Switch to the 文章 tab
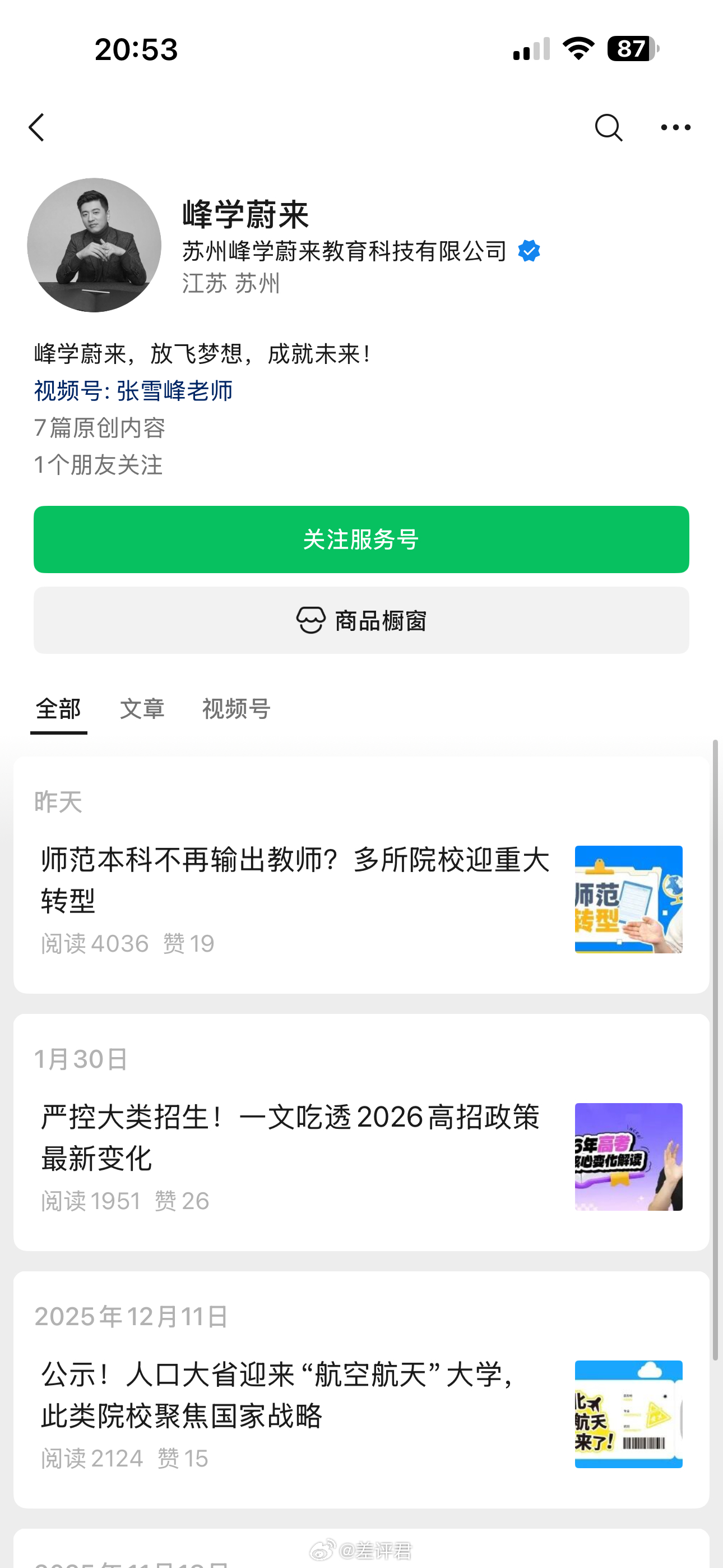723x1568 pixels. point(143,708)
